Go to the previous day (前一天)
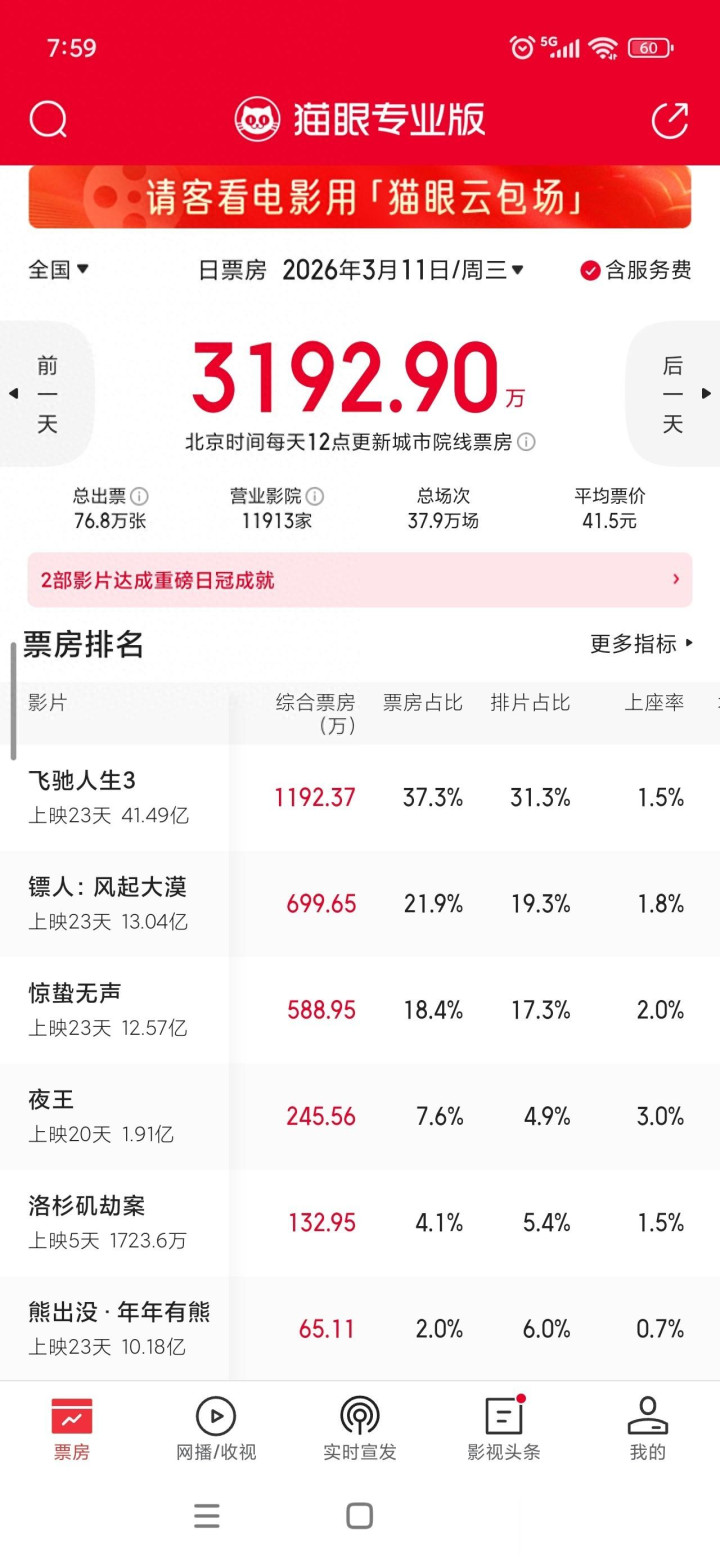 (x=47, y=394)
